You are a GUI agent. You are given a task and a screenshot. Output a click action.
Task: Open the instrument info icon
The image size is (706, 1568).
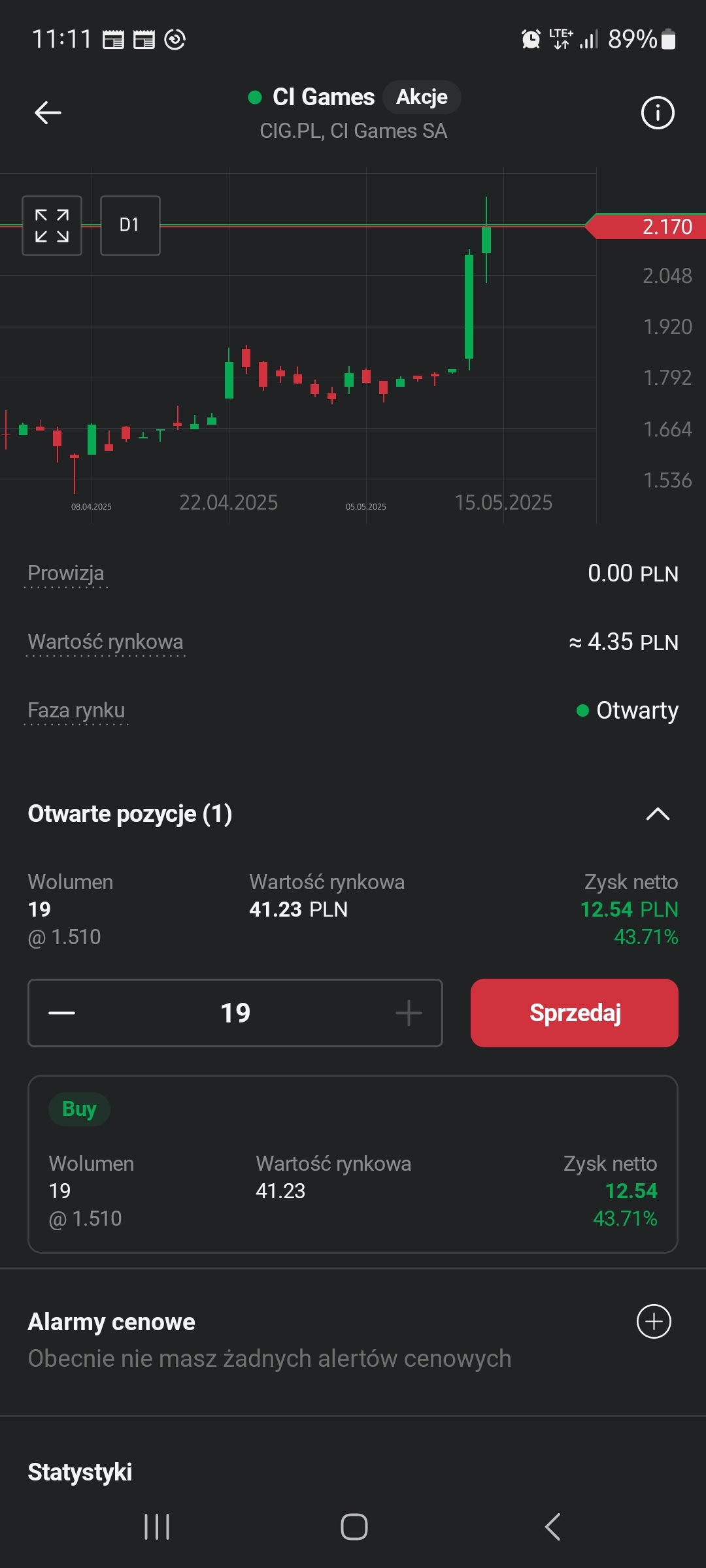tap(657, 113)
